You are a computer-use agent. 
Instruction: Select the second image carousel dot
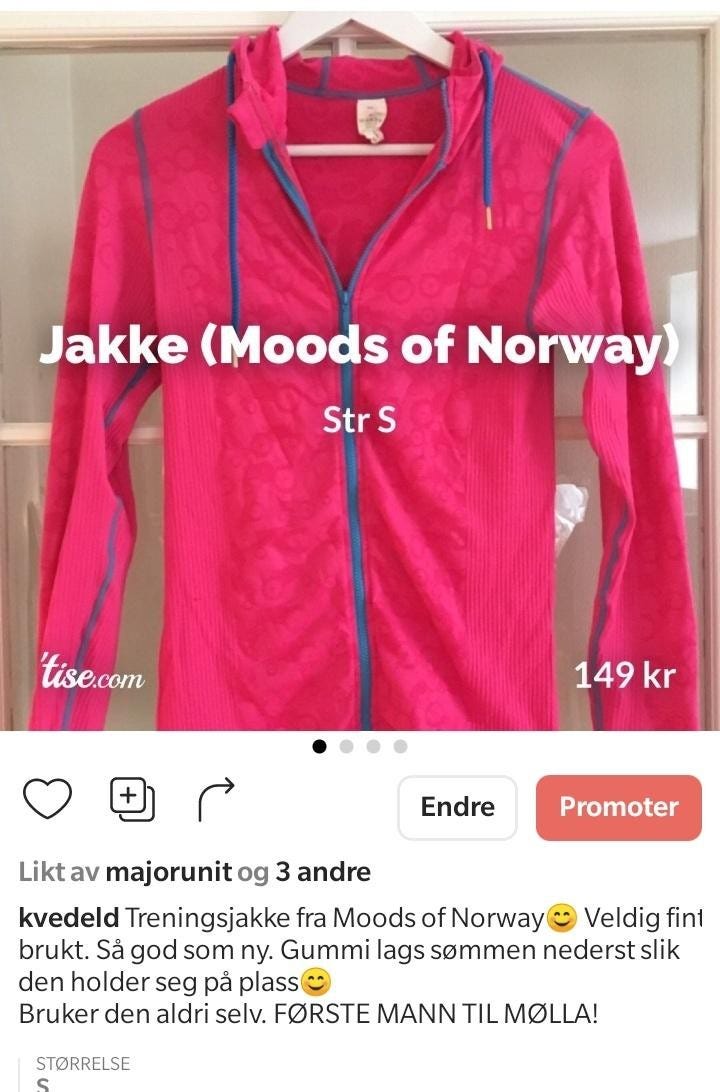click(x=347, y=745)
